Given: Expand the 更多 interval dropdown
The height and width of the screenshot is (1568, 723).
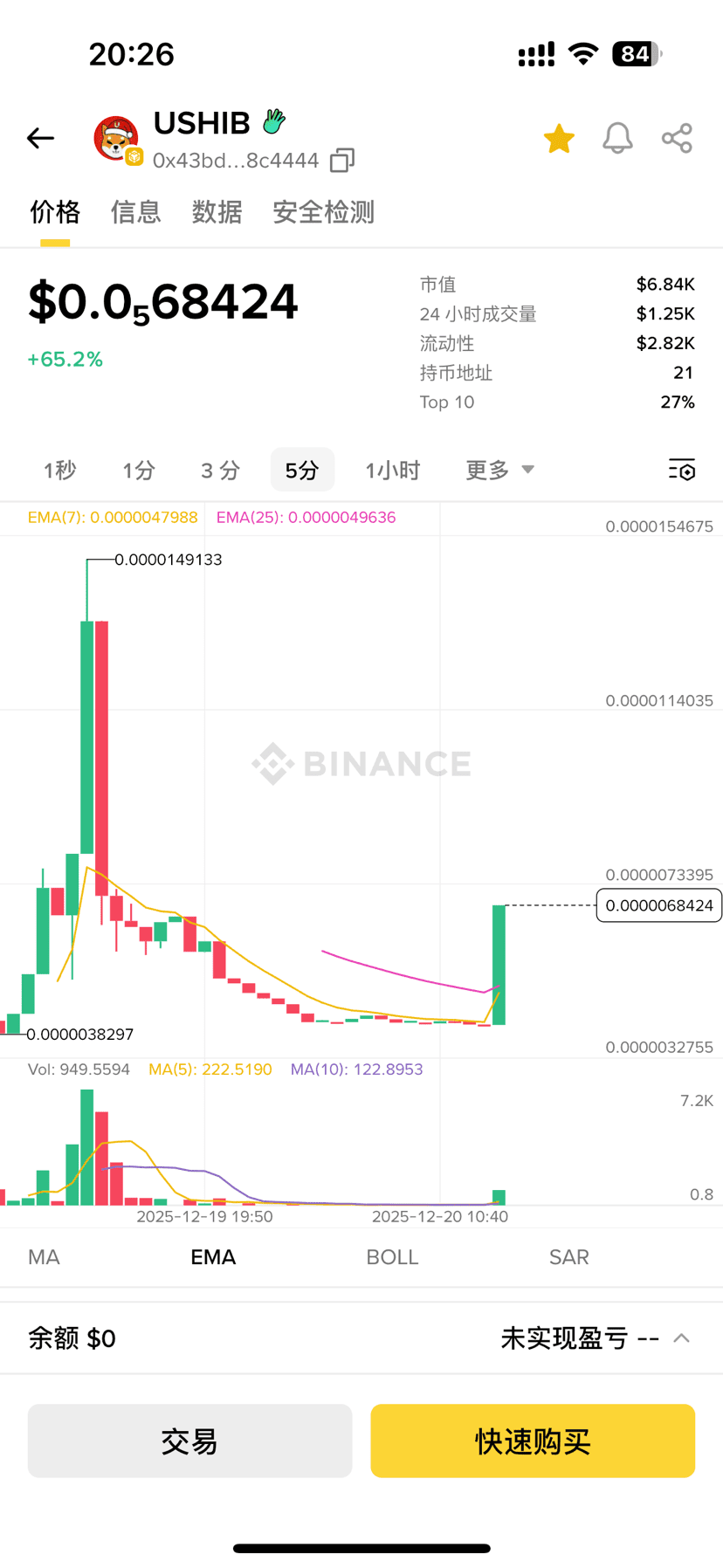Looking at the screenshot, I should [499, 471].
